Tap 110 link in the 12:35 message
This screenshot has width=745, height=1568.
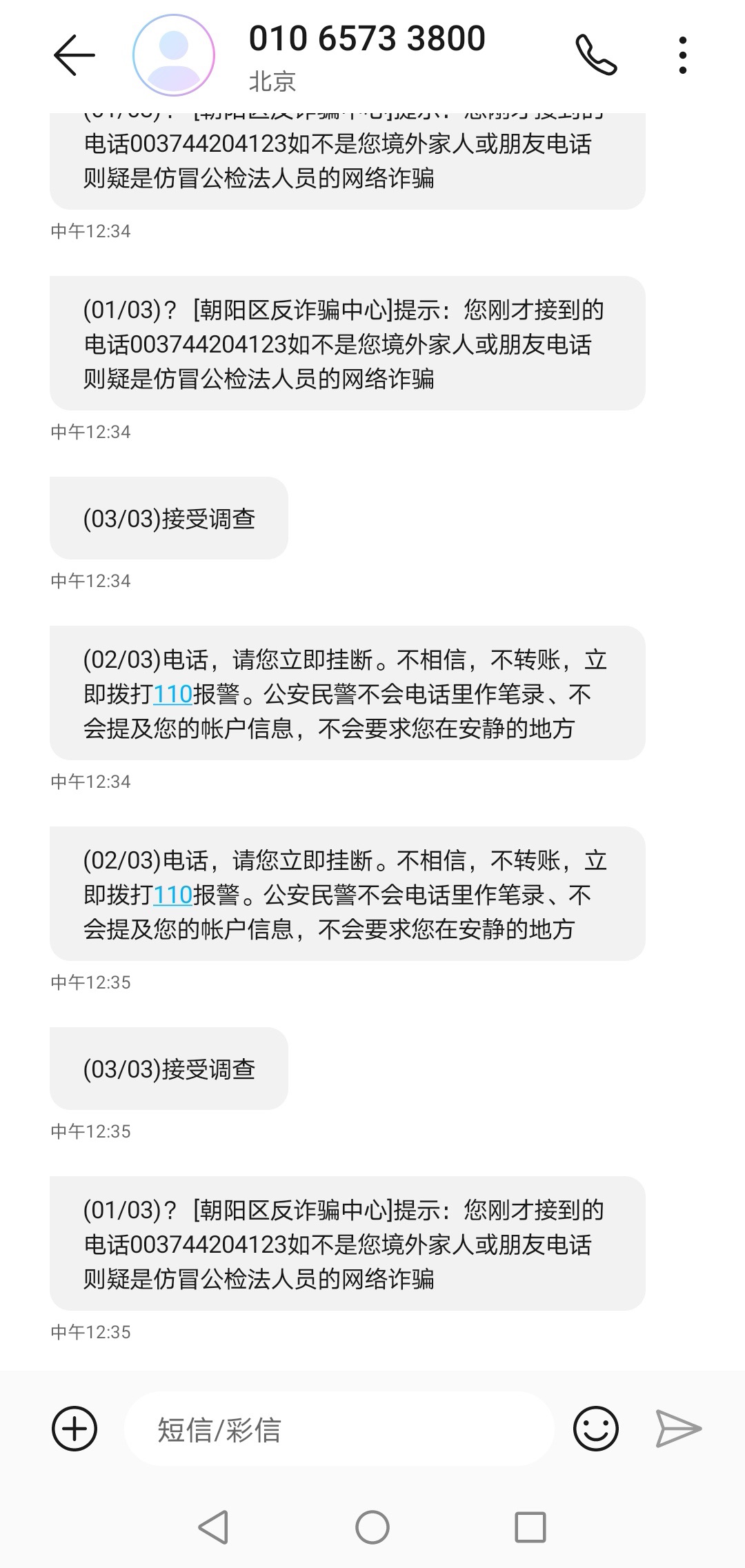point(172,895)
